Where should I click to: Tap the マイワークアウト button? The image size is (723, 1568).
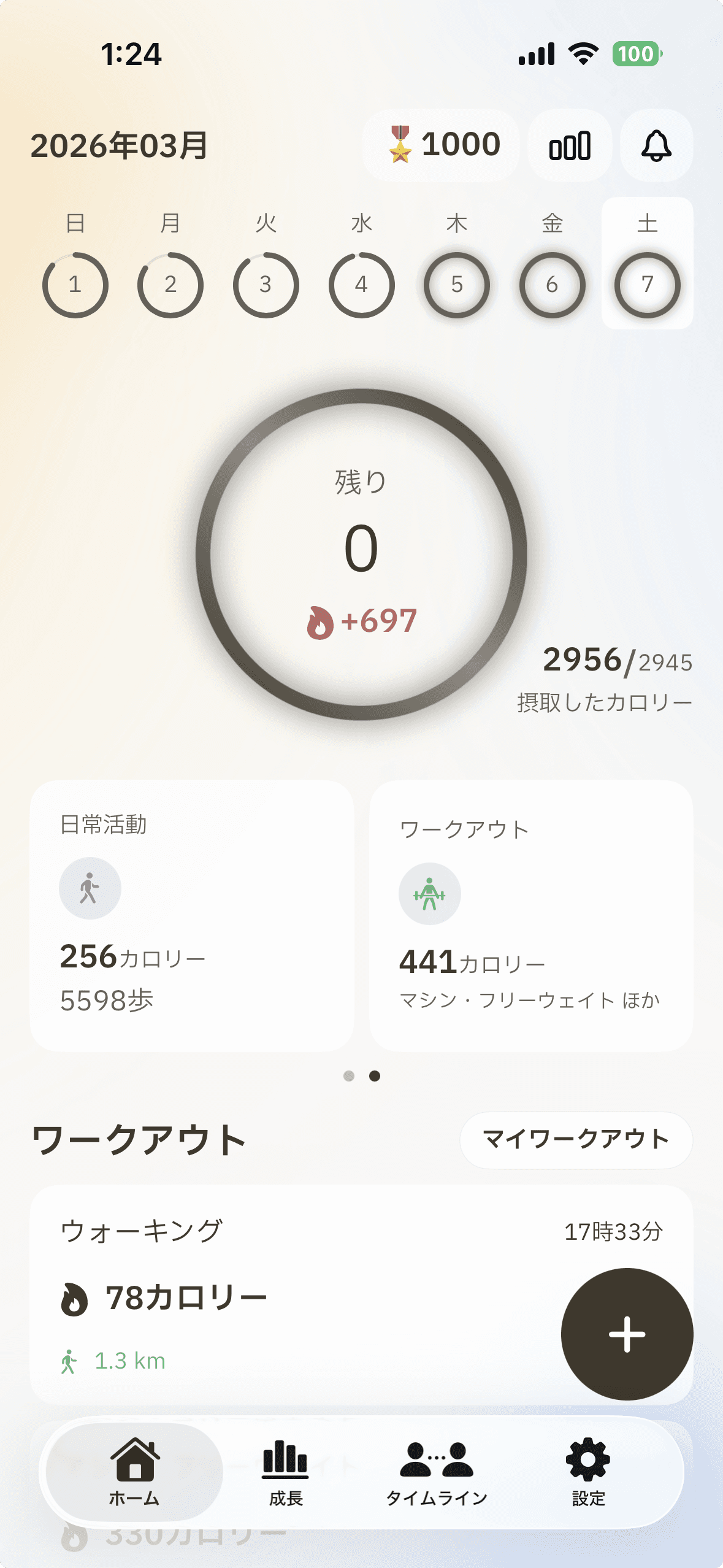[576, 1140]
